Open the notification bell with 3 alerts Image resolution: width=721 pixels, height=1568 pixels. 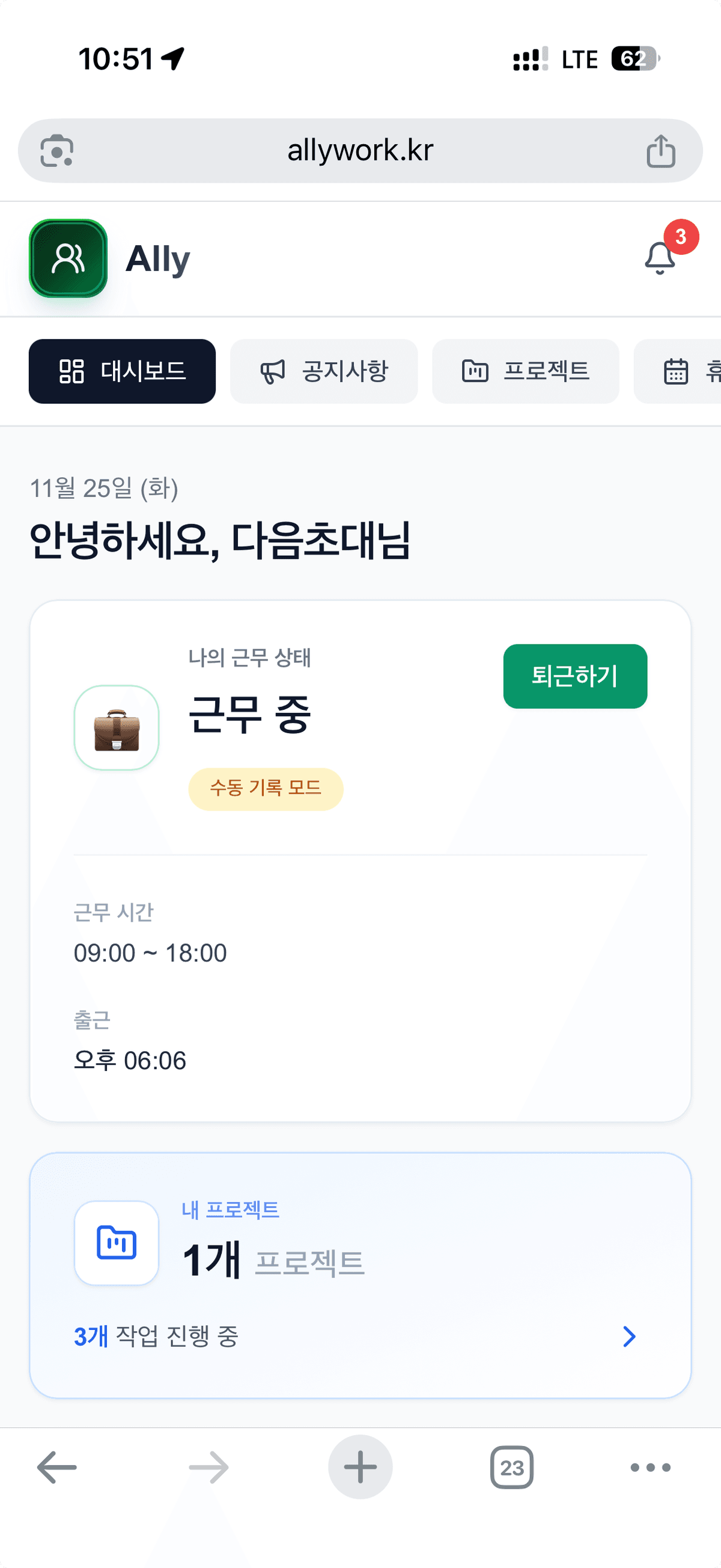(x=660, y=258)
